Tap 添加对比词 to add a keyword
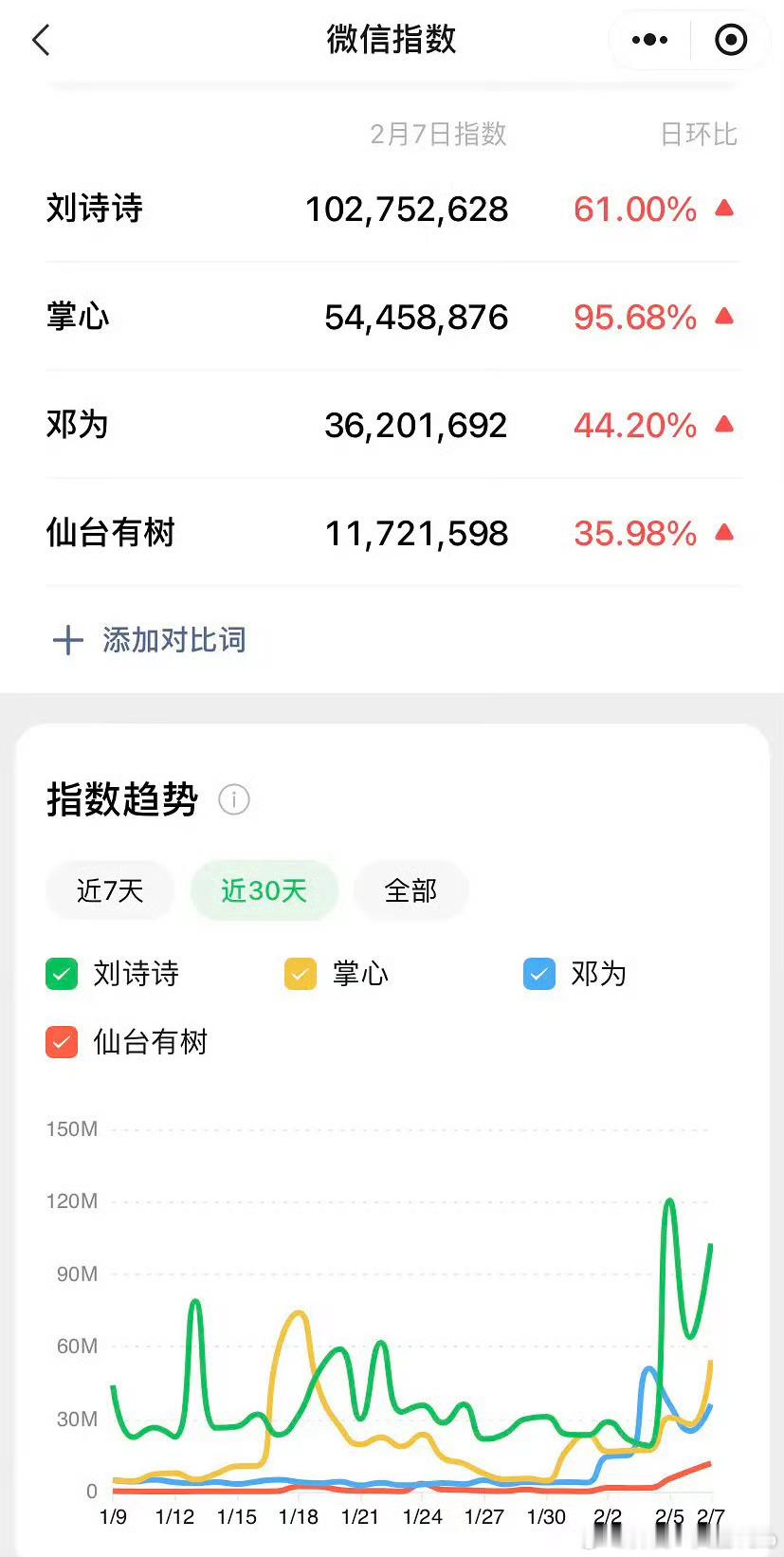Image resolution: width=784 pixels, height=1557 pixels. 173,640
